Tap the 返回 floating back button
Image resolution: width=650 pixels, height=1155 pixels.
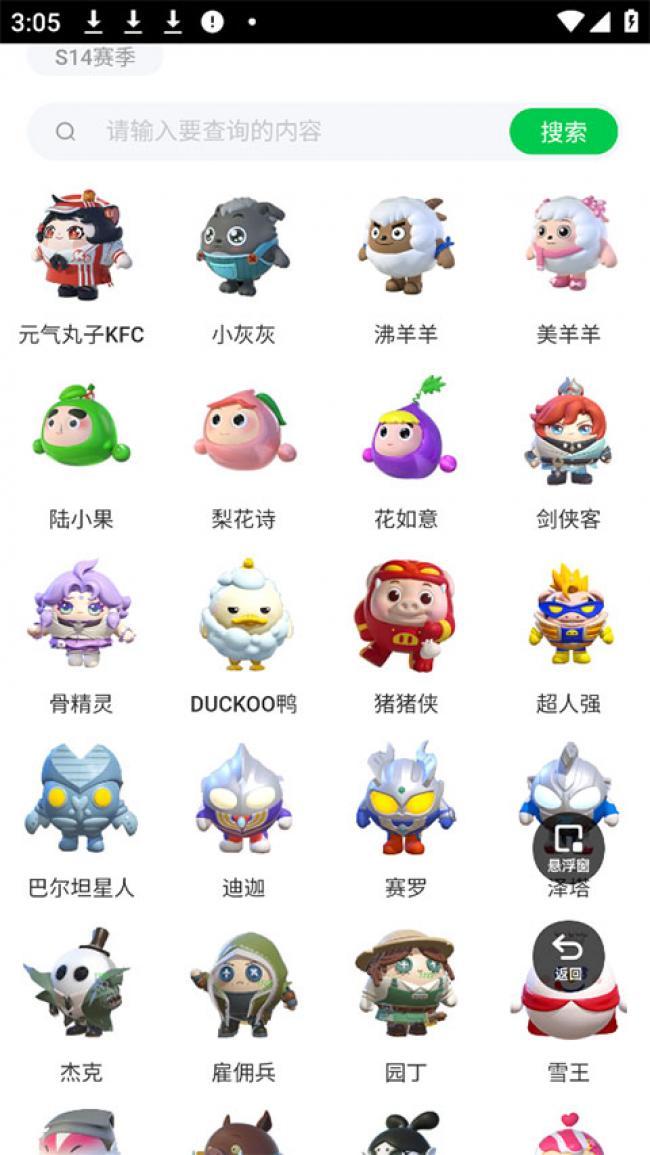(568, 957)
